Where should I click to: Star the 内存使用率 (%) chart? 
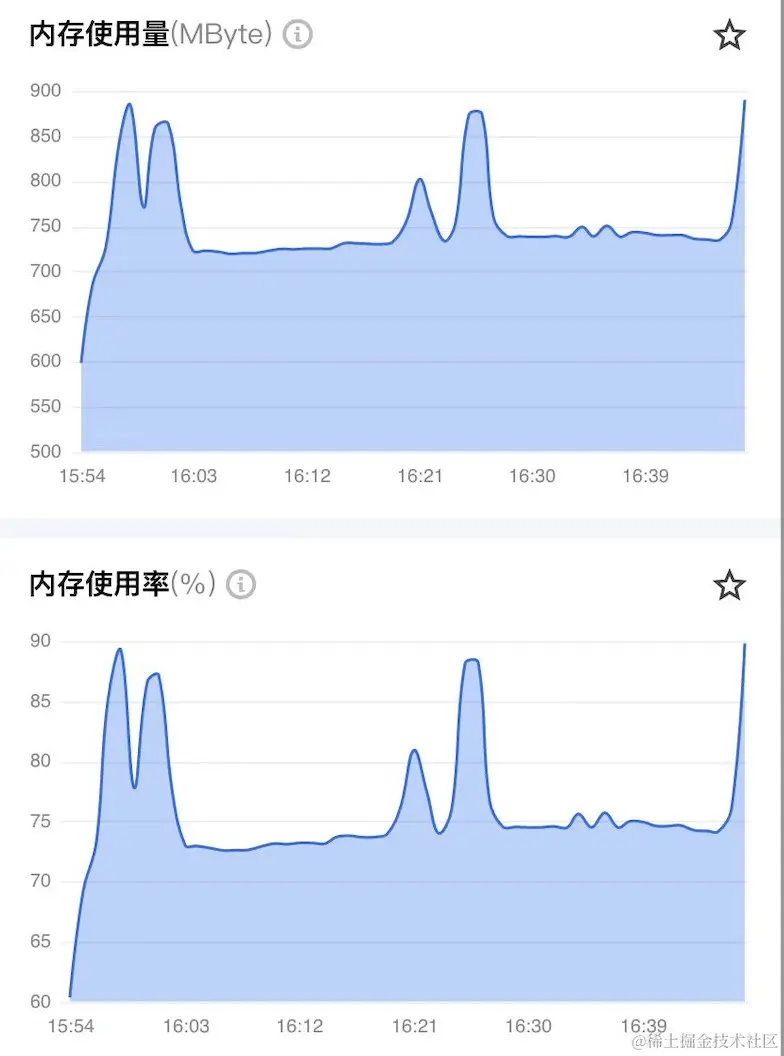pos(729,585)
